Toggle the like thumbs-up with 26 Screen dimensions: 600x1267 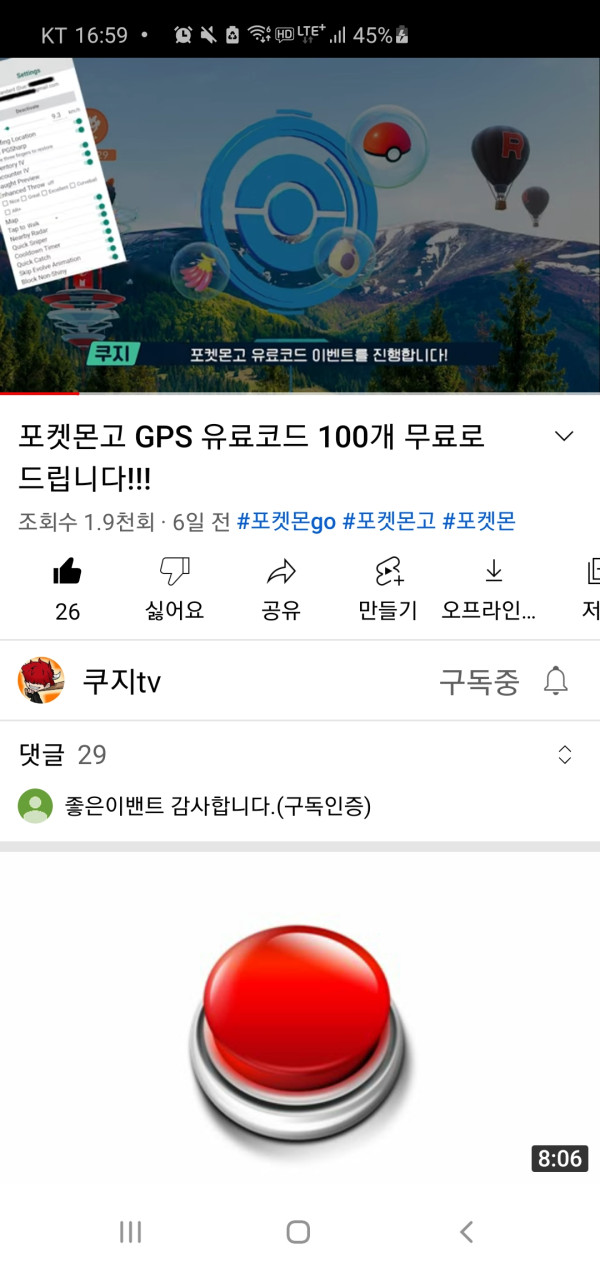point(67,588)
